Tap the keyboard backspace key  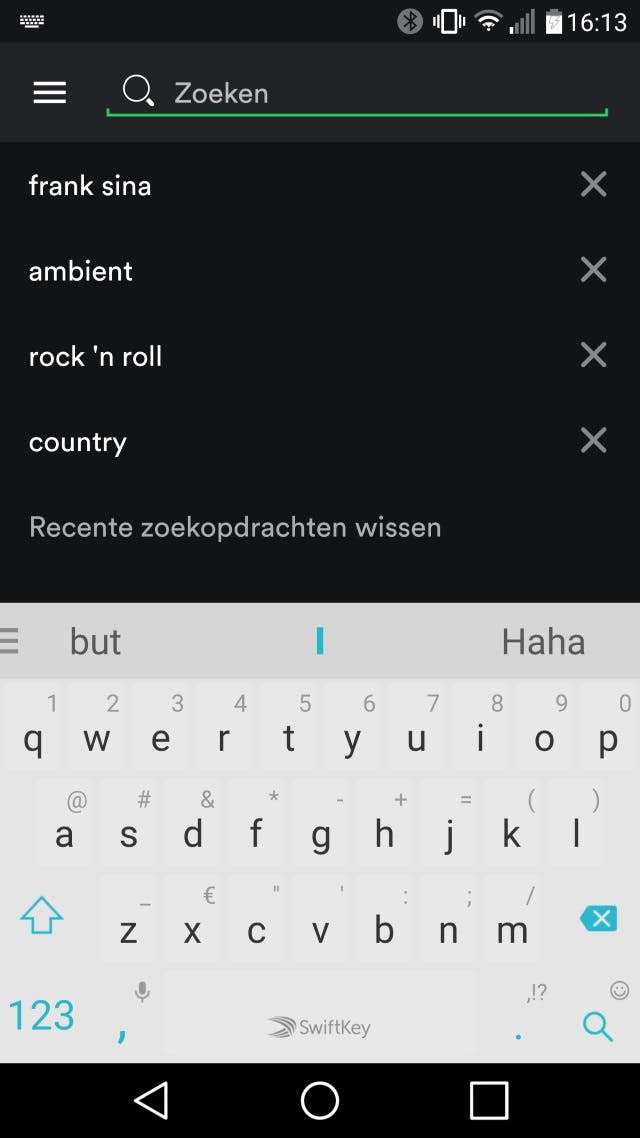598,918
